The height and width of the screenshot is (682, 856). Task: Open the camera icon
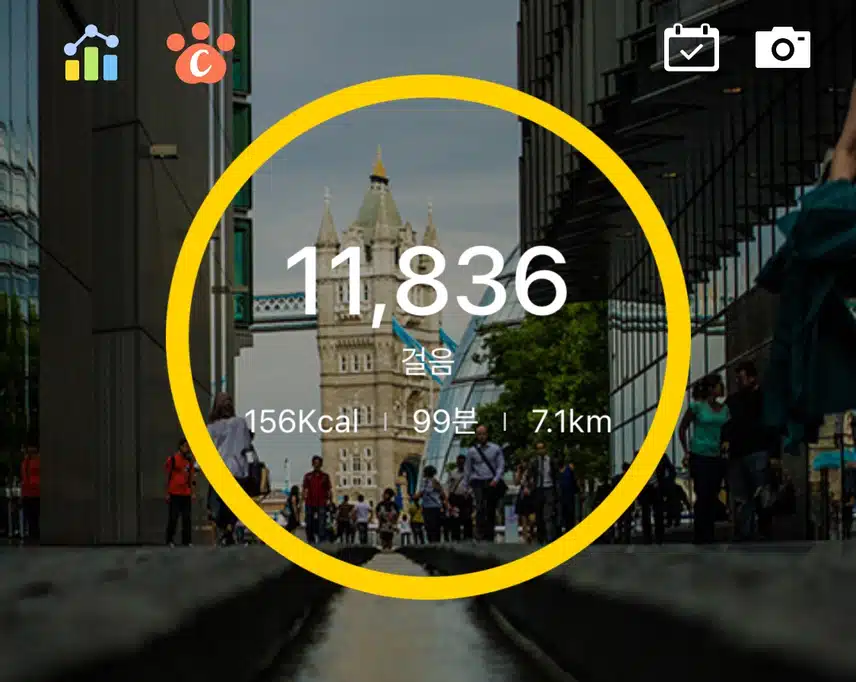[x=782, y=48]
